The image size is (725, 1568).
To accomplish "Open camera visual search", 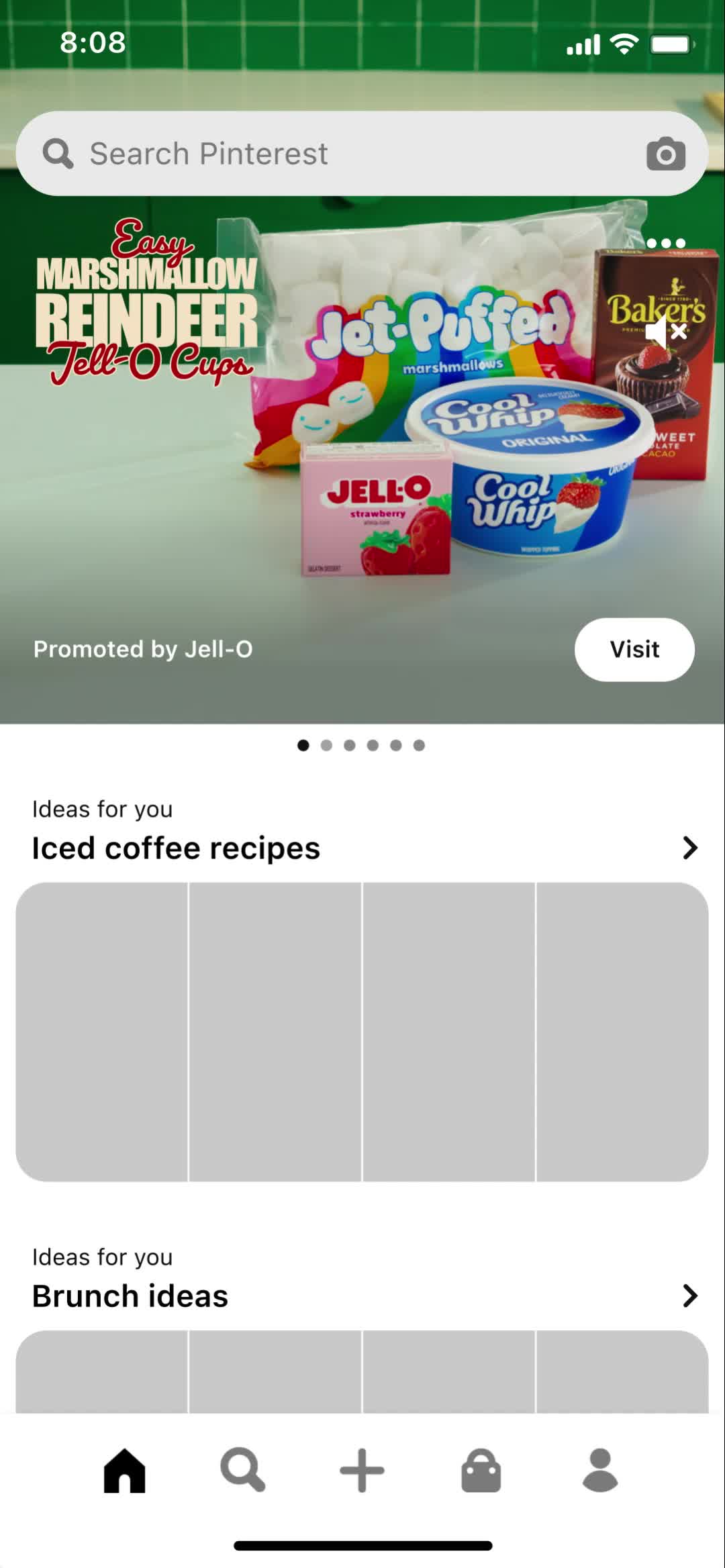I will 665,154.
